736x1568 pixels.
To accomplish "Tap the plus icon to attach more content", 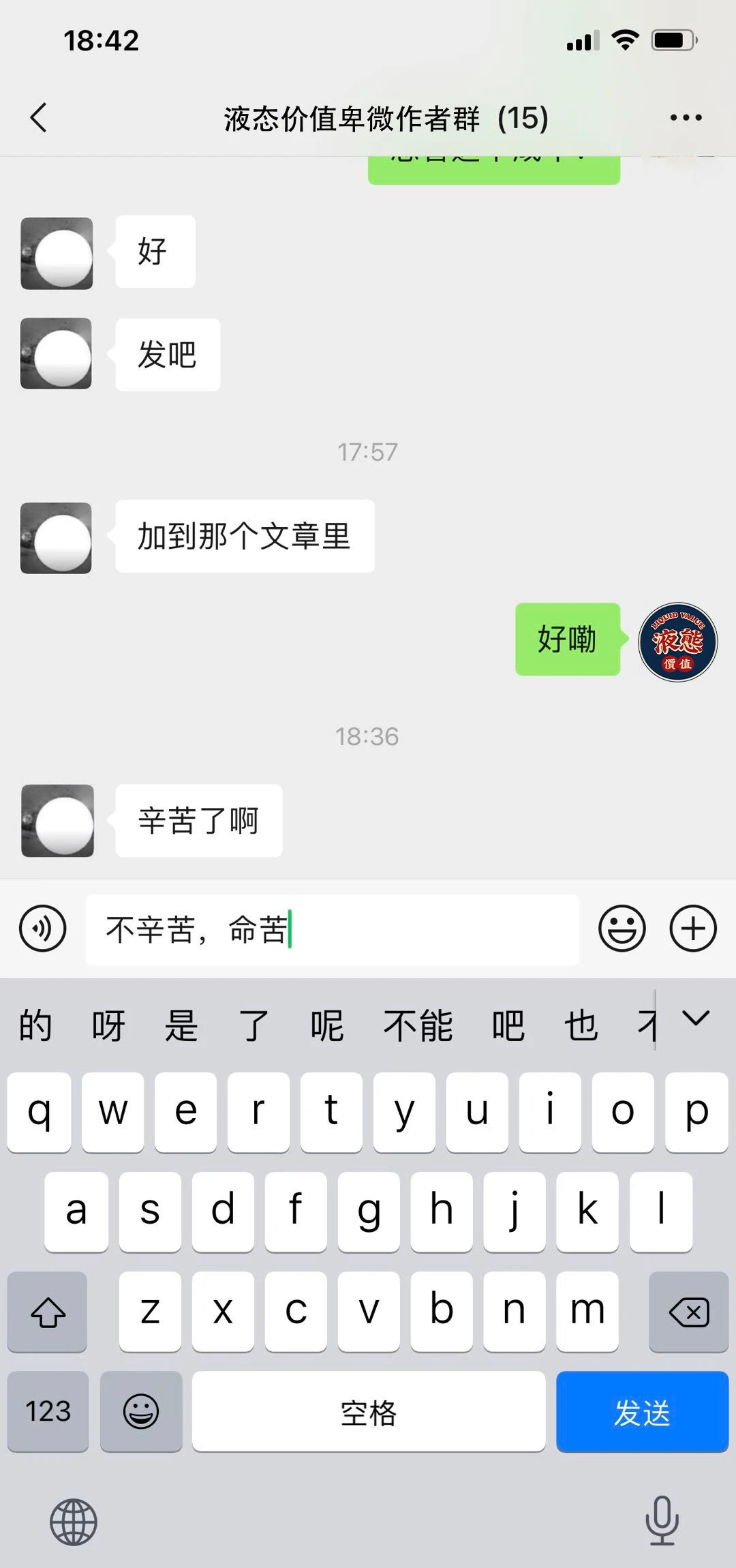I will [x=693, y=929].
